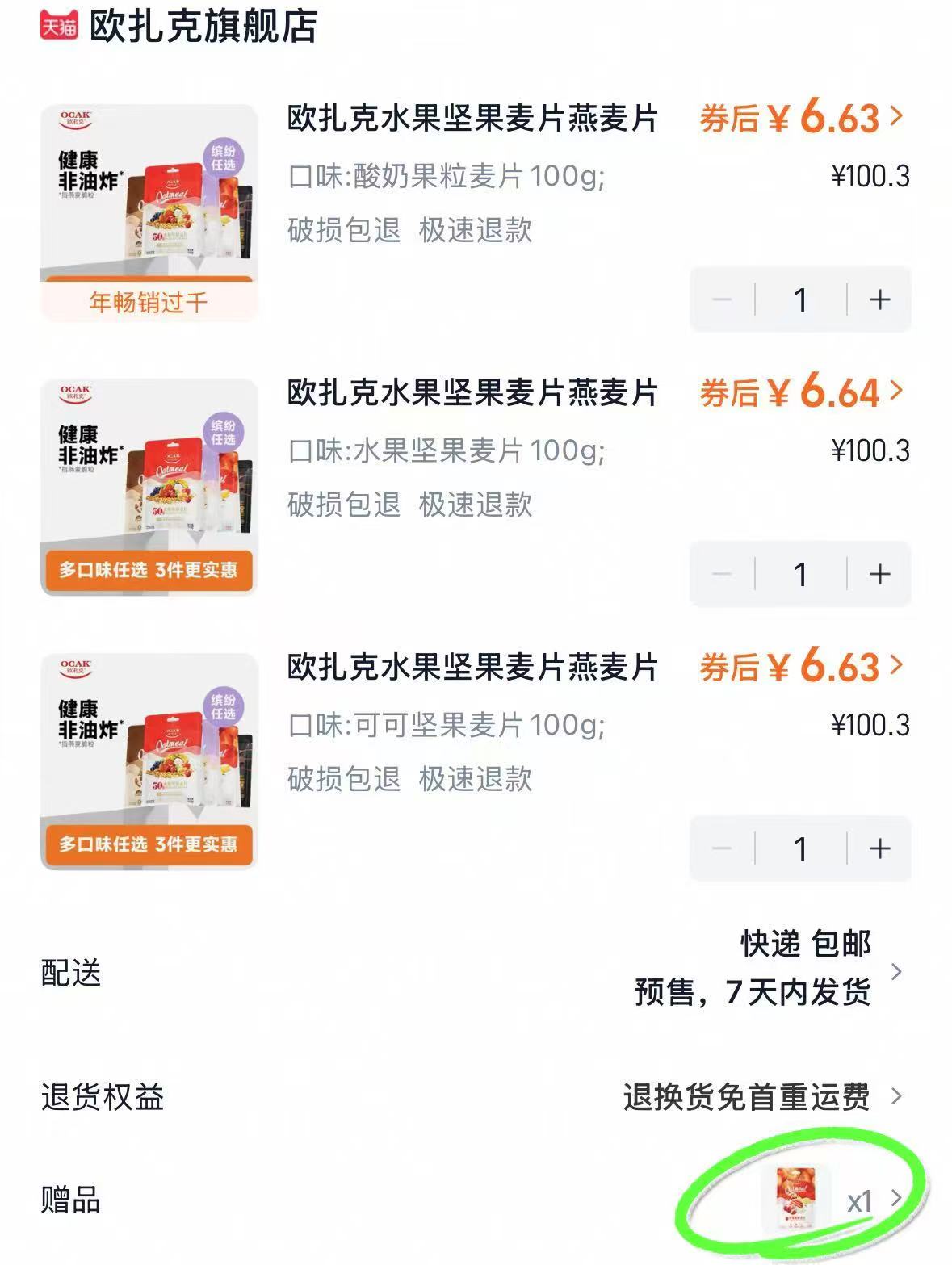The width and height of the screenshot is (952, 1265).
Task: Click the quantity field showing 1
Action: 801,299
